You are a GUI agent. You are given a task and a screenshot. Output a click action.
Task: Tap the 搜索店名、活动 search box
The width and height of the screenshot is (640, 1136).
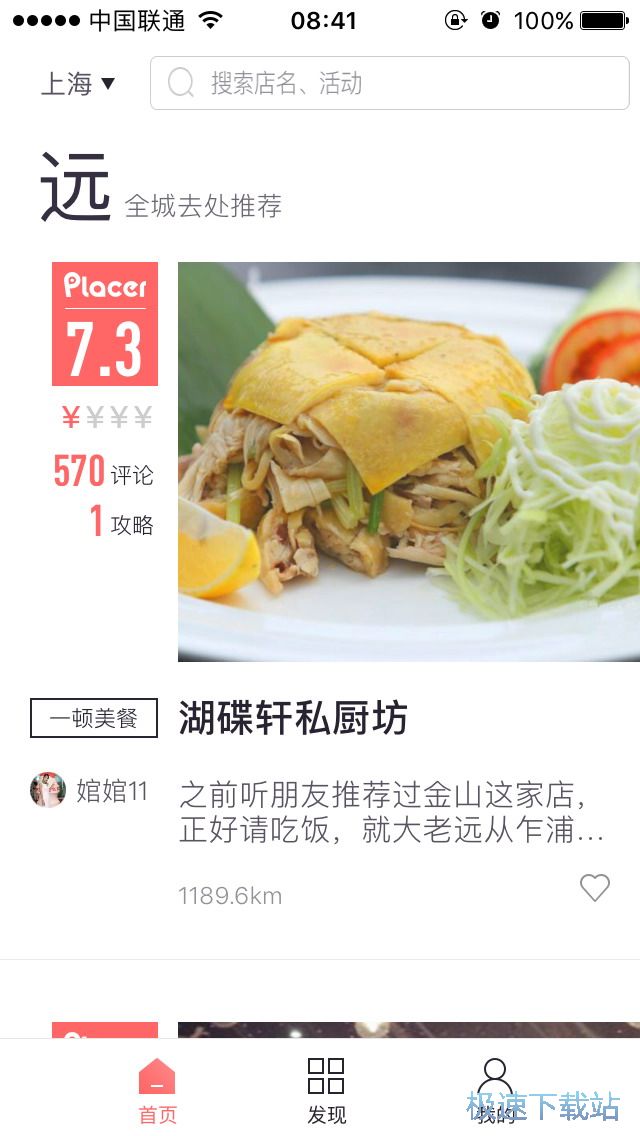point(389,83)
